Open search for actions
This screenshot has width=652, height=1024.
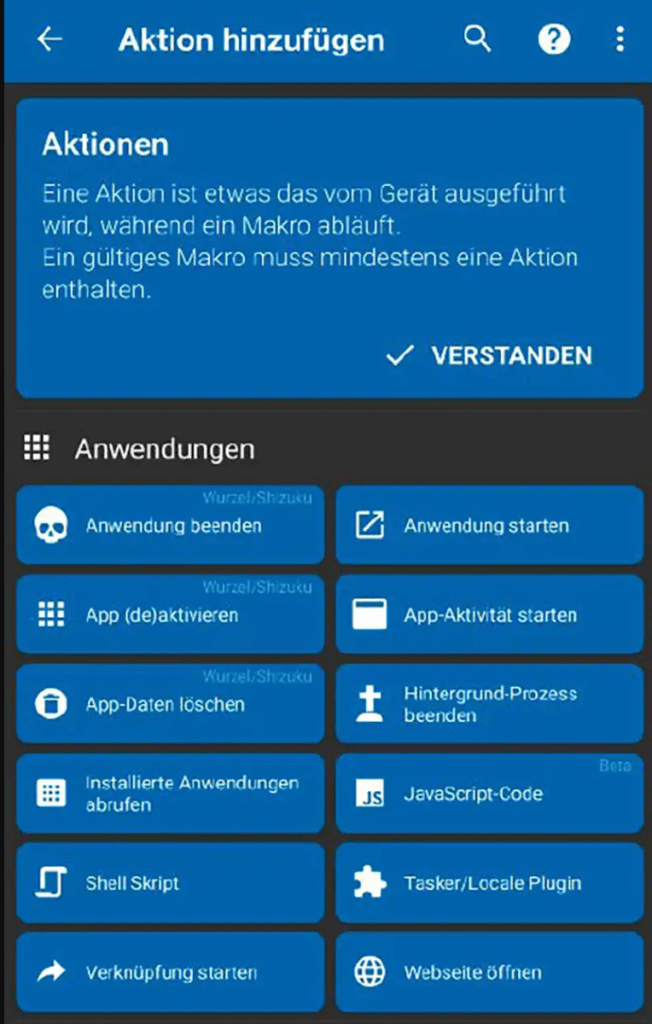pyautogui.click(x=478, y=39)
